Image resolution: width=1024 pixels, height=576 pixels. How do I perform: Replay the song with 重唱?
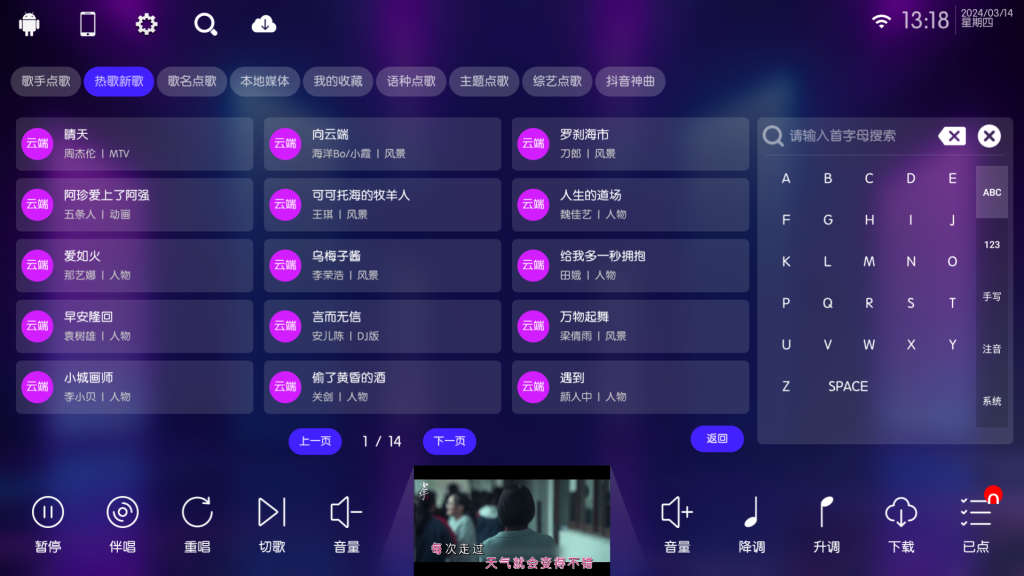coord(197,523)
